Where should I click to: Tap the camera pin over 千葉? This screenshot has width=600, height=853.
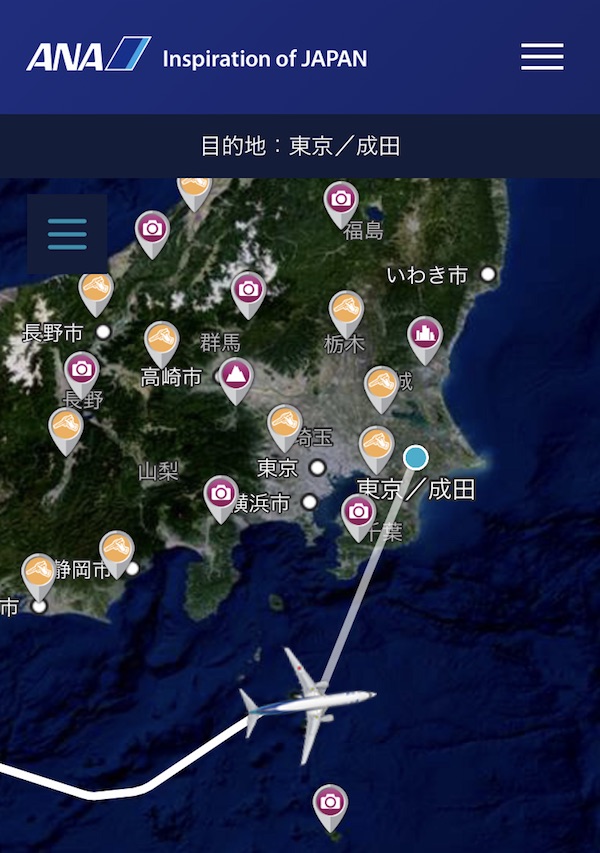(358, 512)
